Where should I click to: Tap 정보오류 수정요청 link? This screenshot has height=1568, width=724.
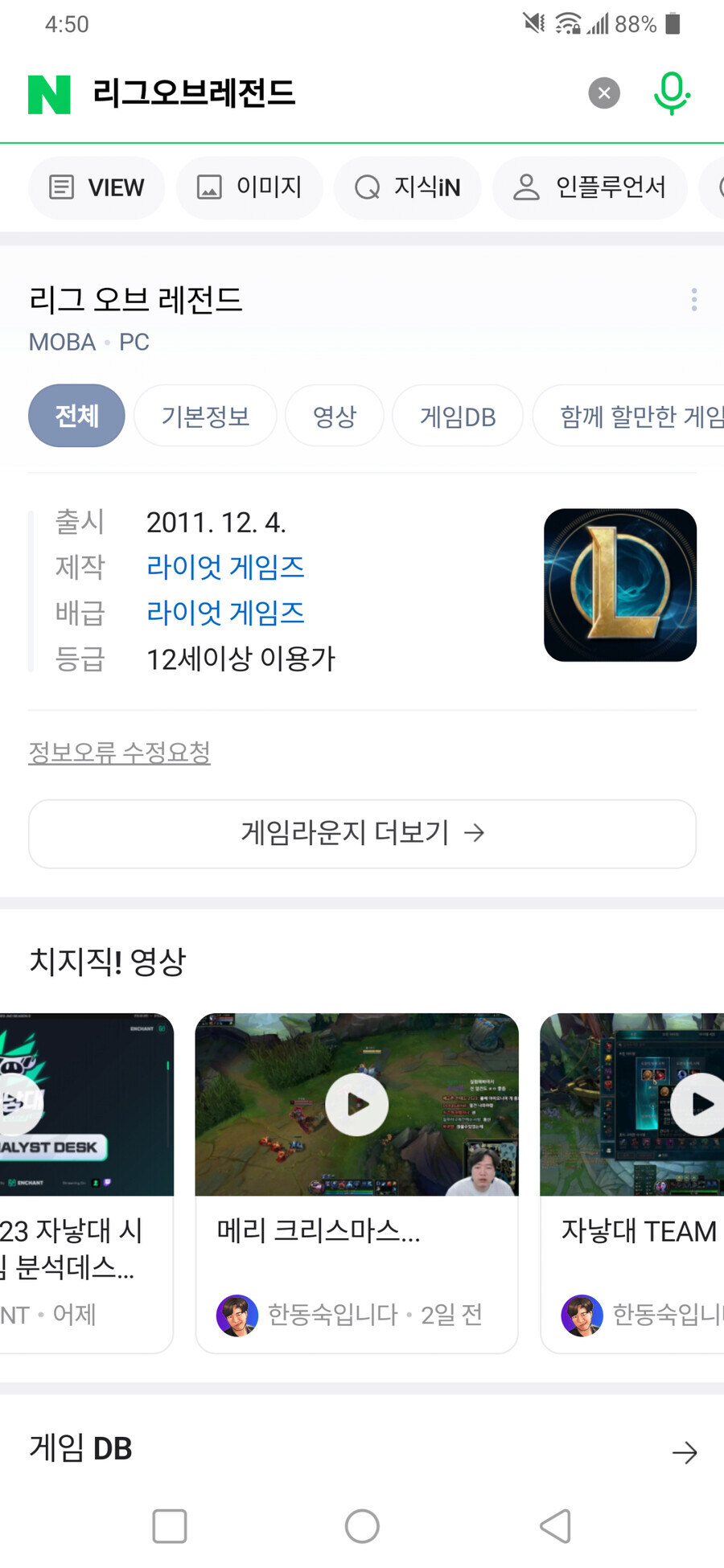point(120,753)
